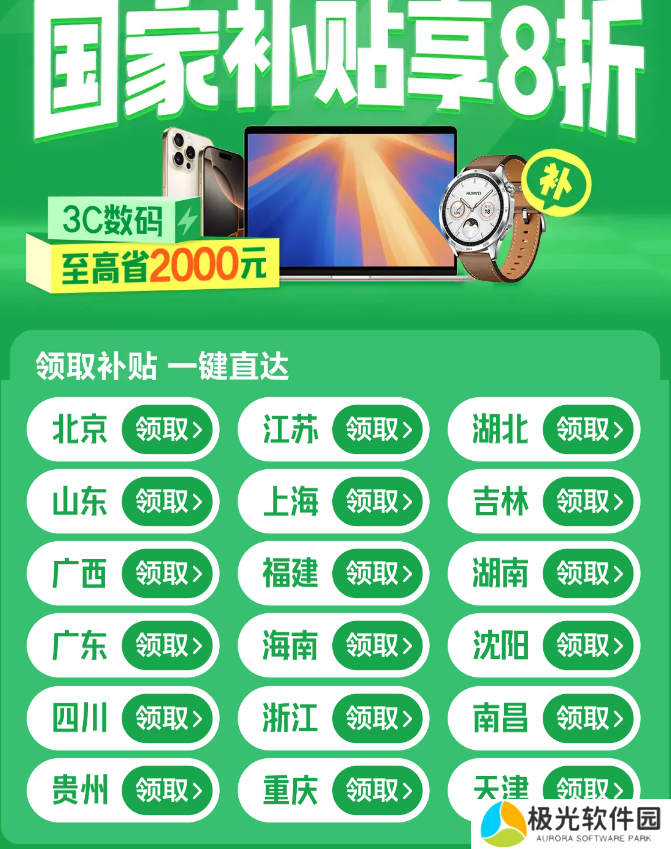Image resolution: width=671 pixels, height=849 pixels.
Task: Get the 广西 subsidy
Action: [x=168, y=573]
